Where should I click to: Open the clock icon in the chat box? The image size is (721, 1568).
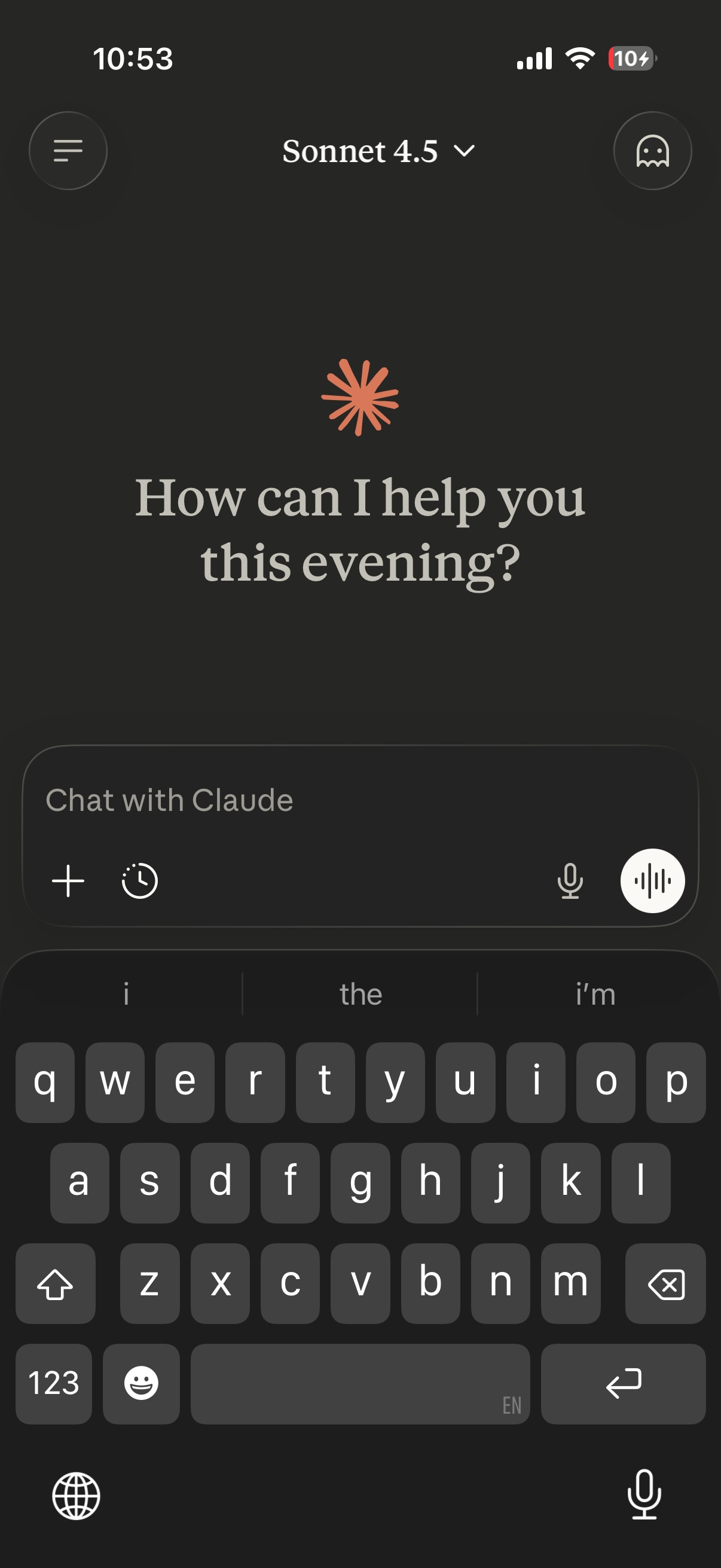coord(140,881)
